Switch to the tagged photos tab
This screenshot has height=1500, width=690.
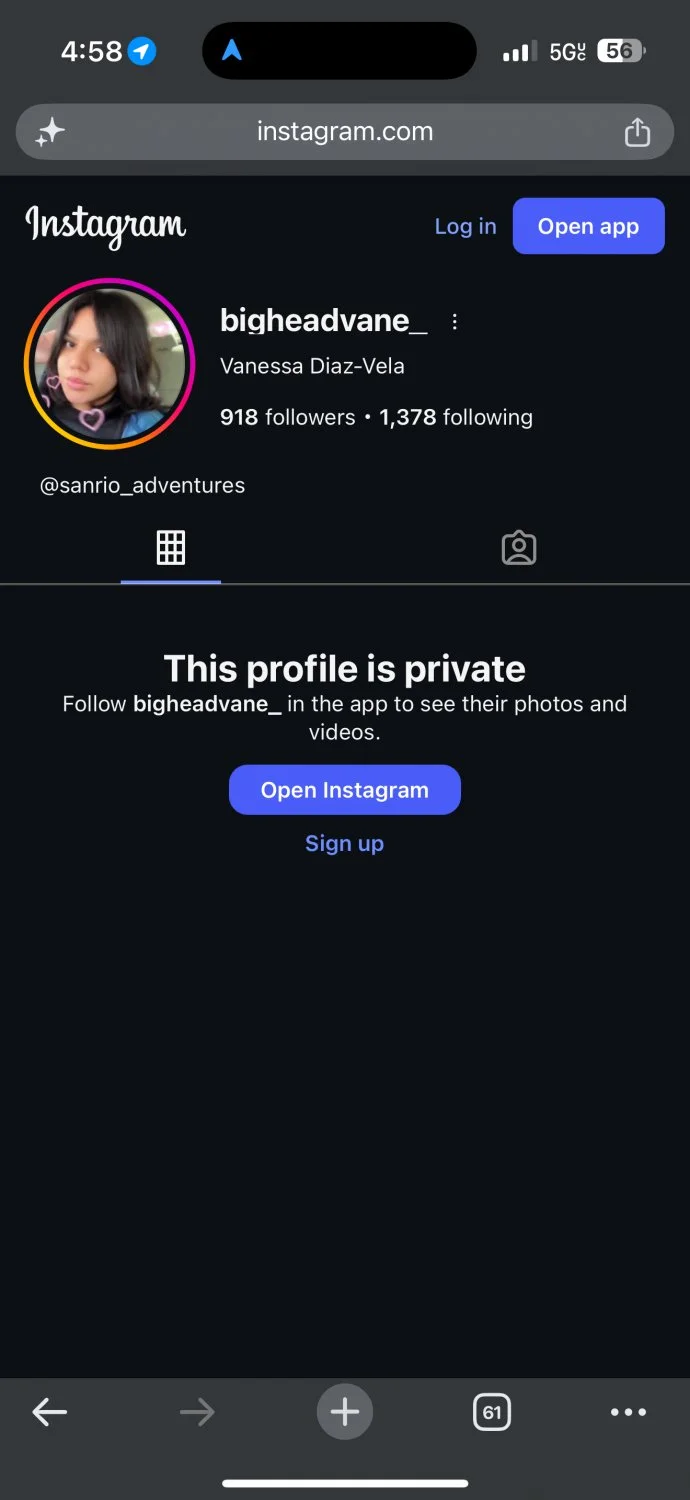point(518,547)
